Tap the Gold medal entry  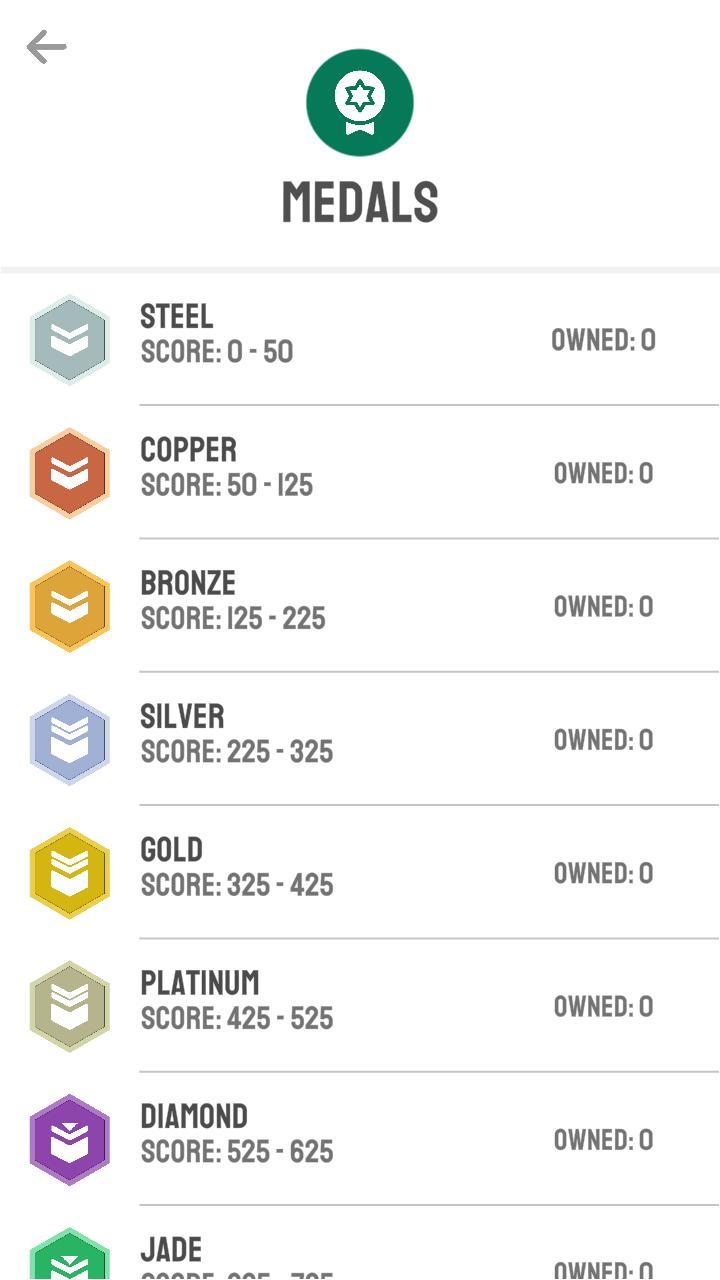pos(360,871)
